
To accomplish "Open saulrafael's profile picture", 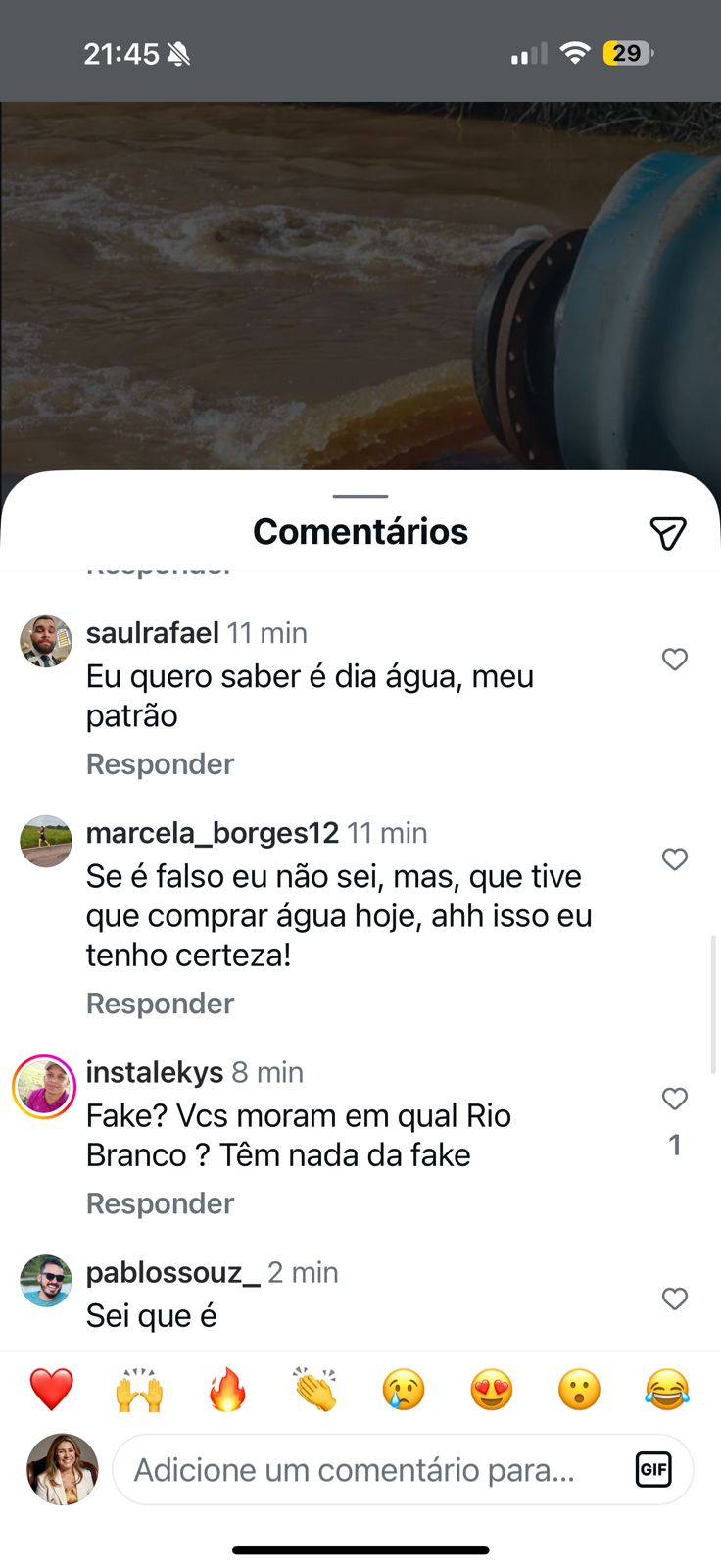I will [46, 642].
